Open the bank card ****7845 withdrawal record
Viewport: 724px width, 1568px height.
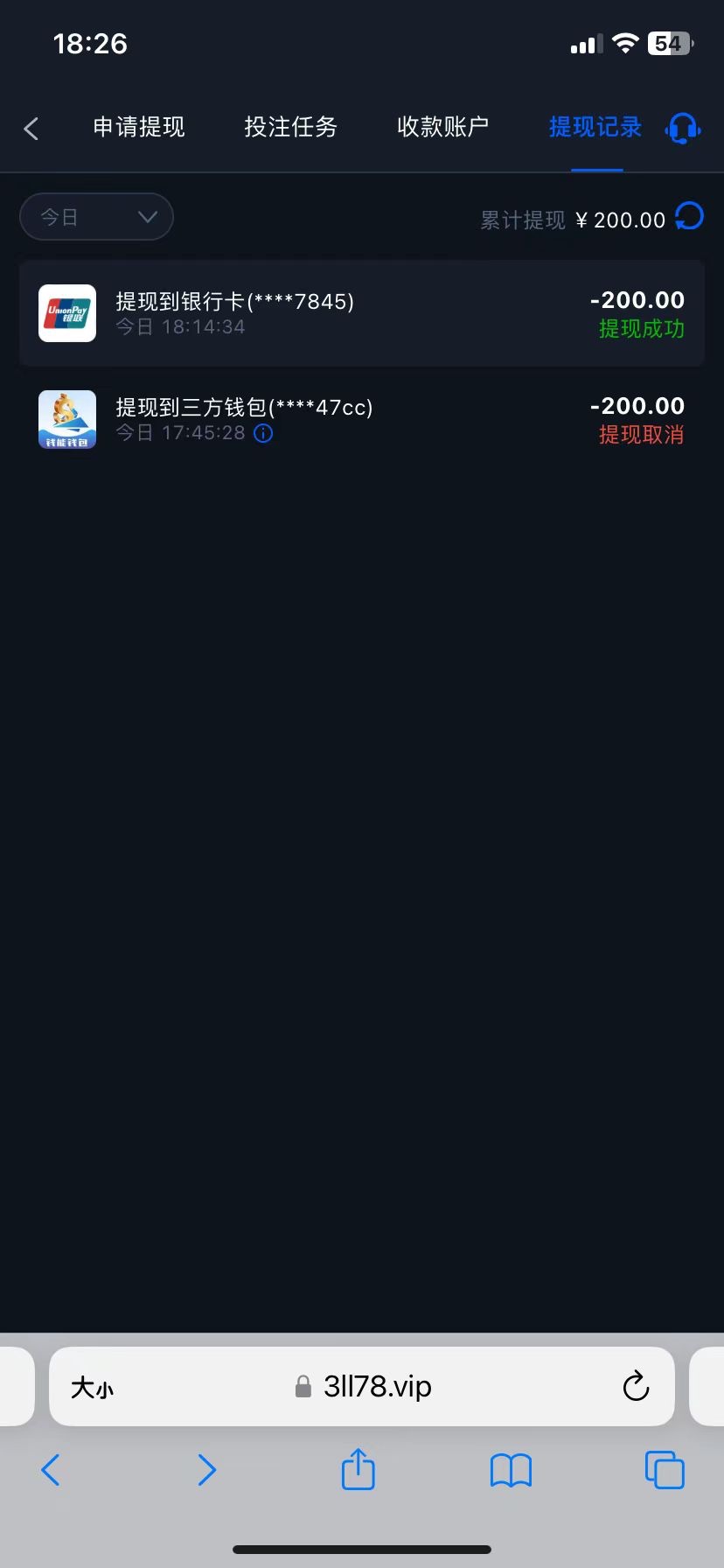pos(362,313)
